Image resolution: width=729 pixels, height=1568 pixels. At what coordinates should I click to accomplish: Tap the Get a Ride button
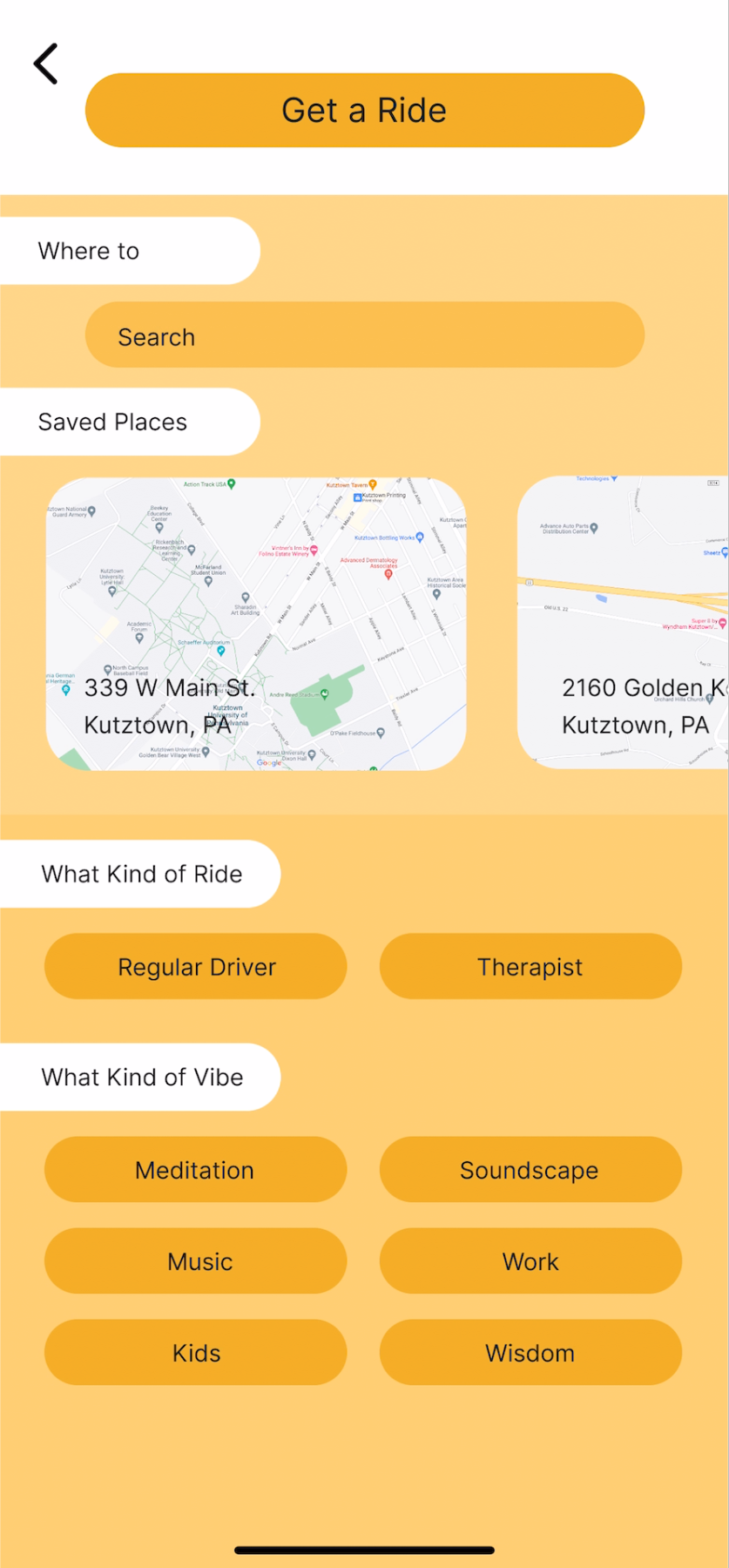click(x=365, y=111)
